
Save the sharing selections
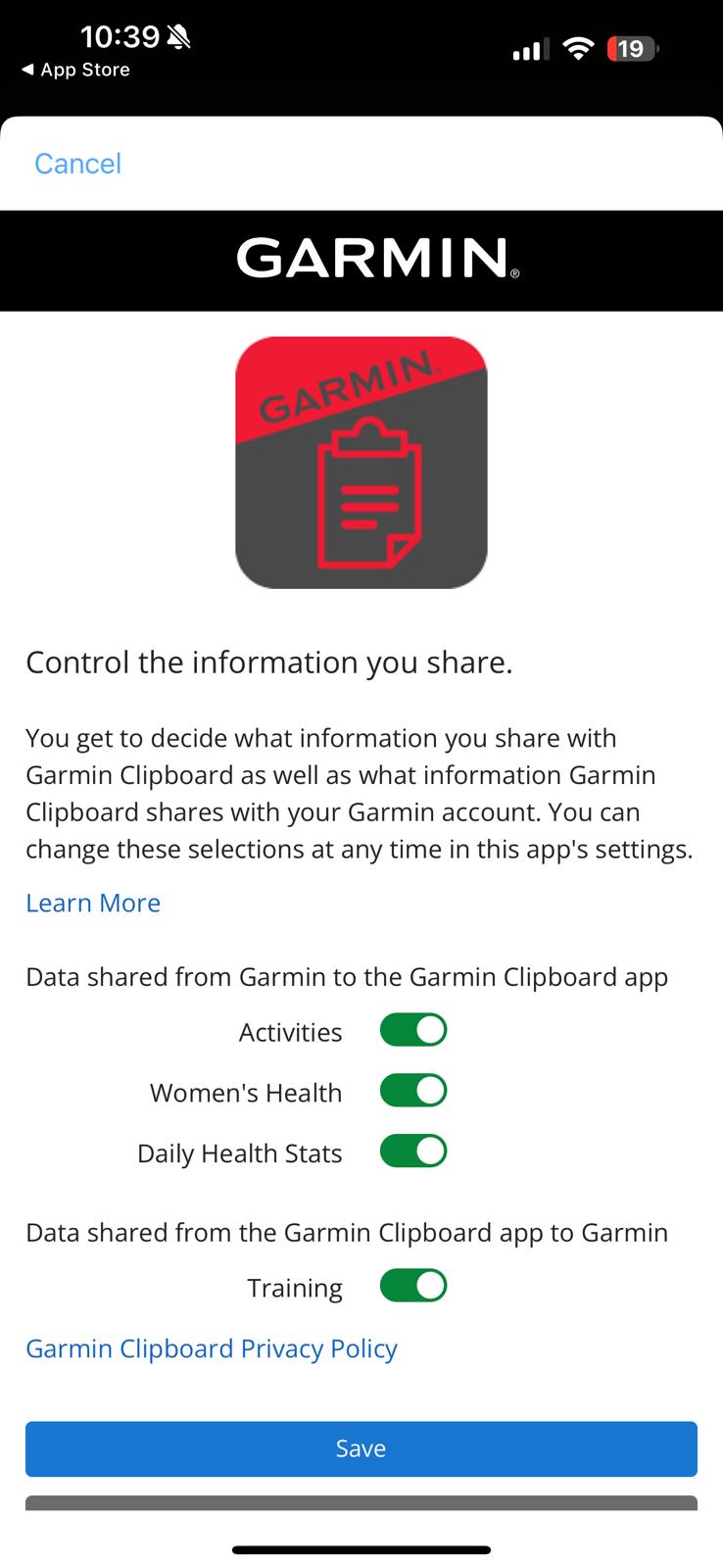[361, 1448]
